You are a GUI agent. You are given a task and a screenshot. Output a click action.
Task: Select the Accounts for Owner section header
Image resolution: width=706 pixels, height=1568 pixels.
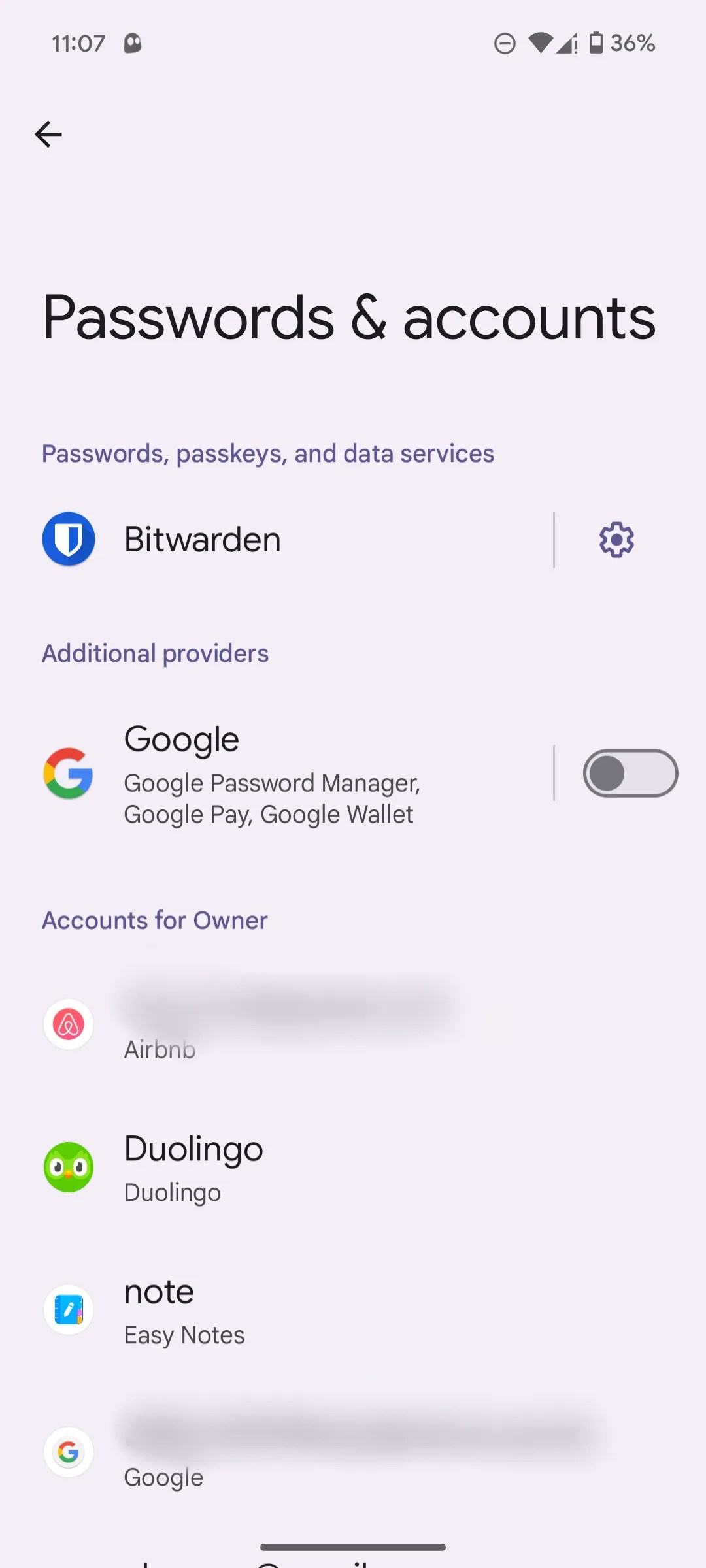point(154,920)
